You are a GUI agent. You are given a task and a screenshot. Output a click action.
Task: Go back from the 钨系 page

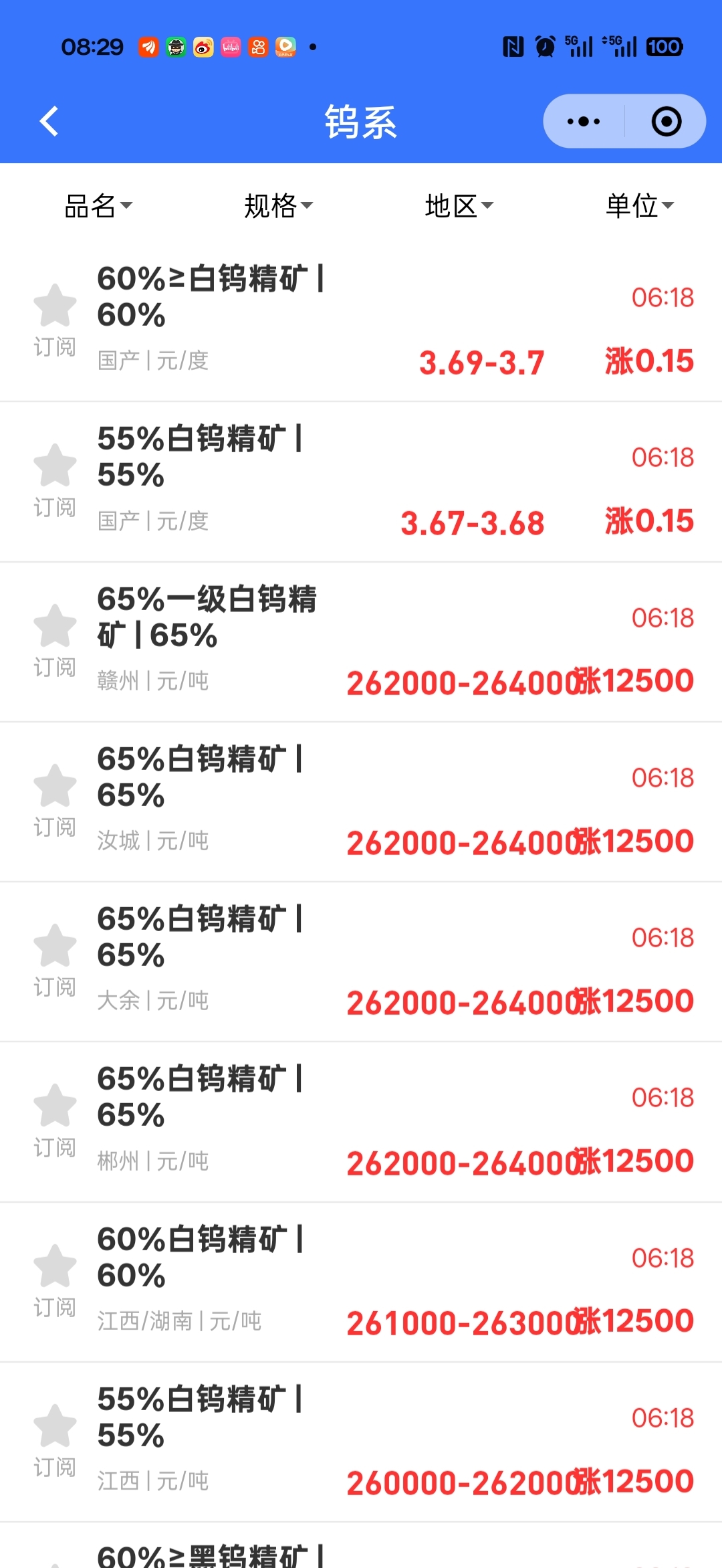[49, 121]
